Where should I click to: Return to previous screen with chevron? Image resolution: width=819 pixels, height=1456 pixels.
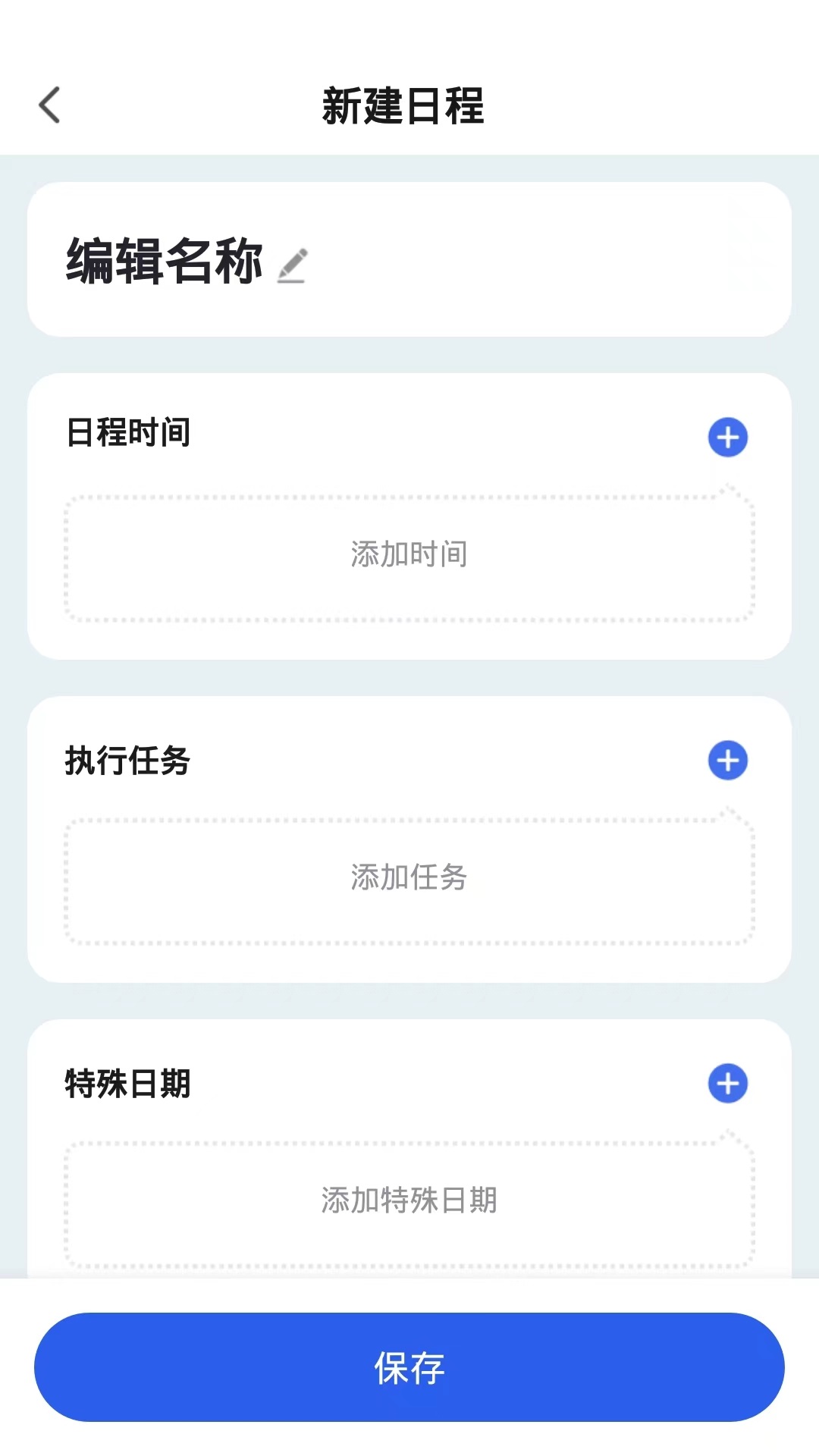pos(49,106)
